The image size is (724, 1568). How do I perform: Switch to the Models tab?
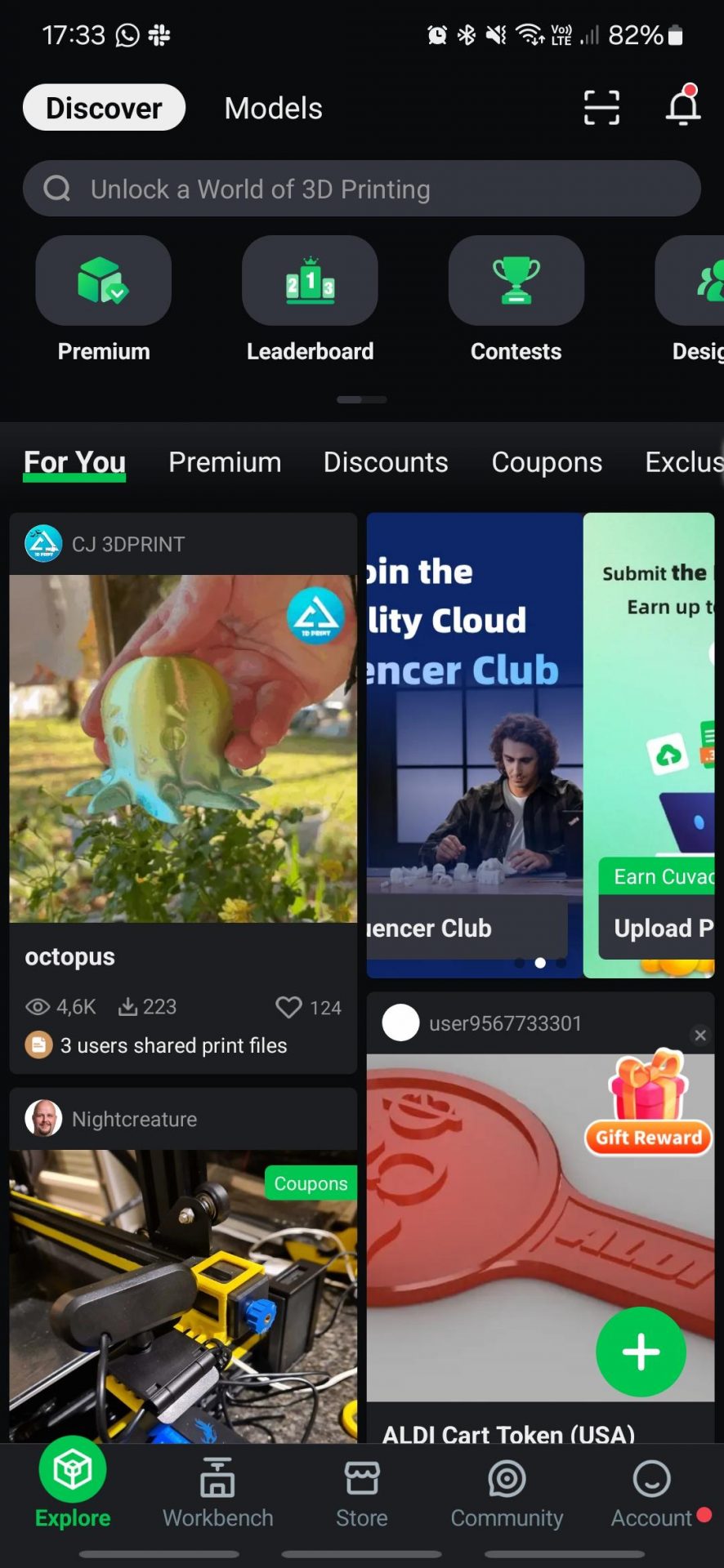[x=273, y=108]
